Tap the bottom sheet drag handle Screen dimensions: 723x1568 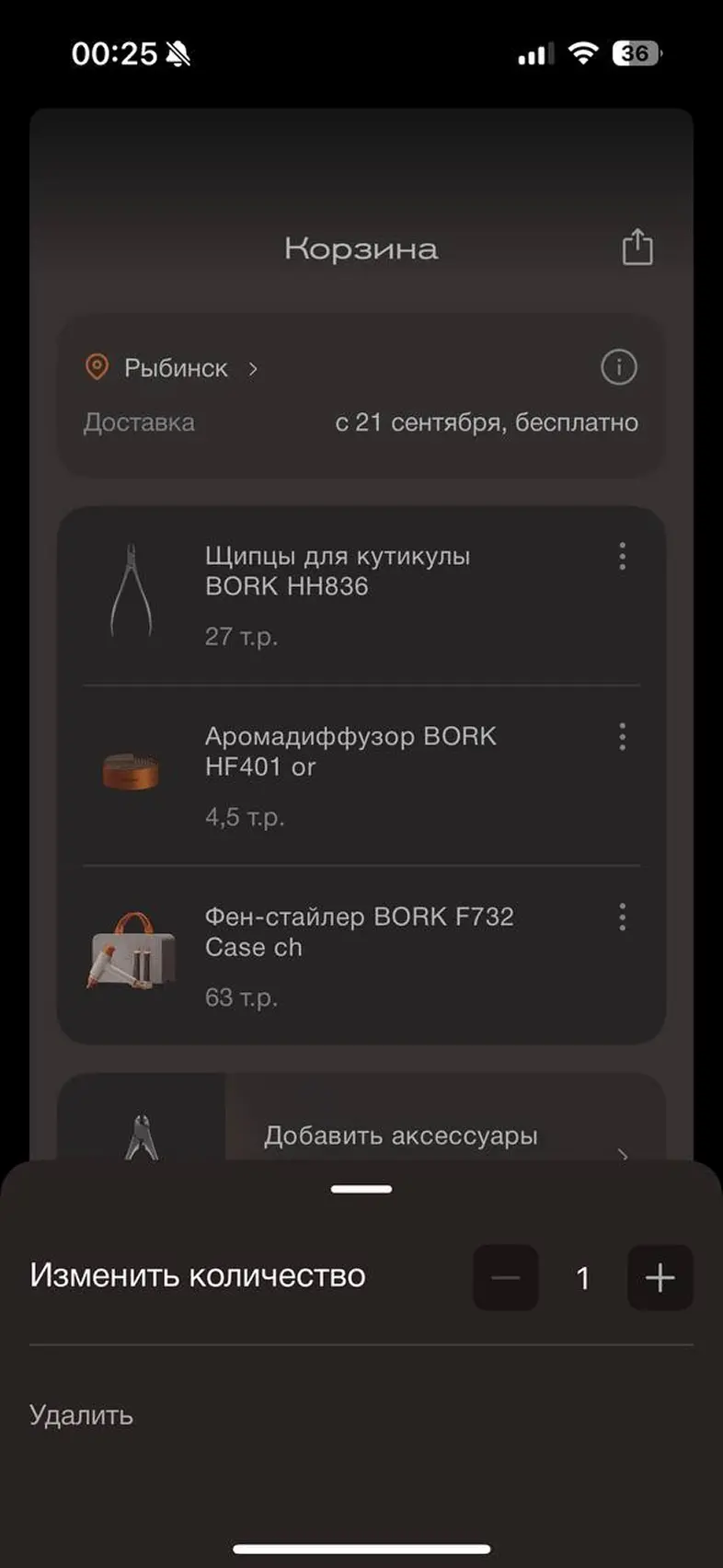pyautogui.click(x=361, y=1189)
